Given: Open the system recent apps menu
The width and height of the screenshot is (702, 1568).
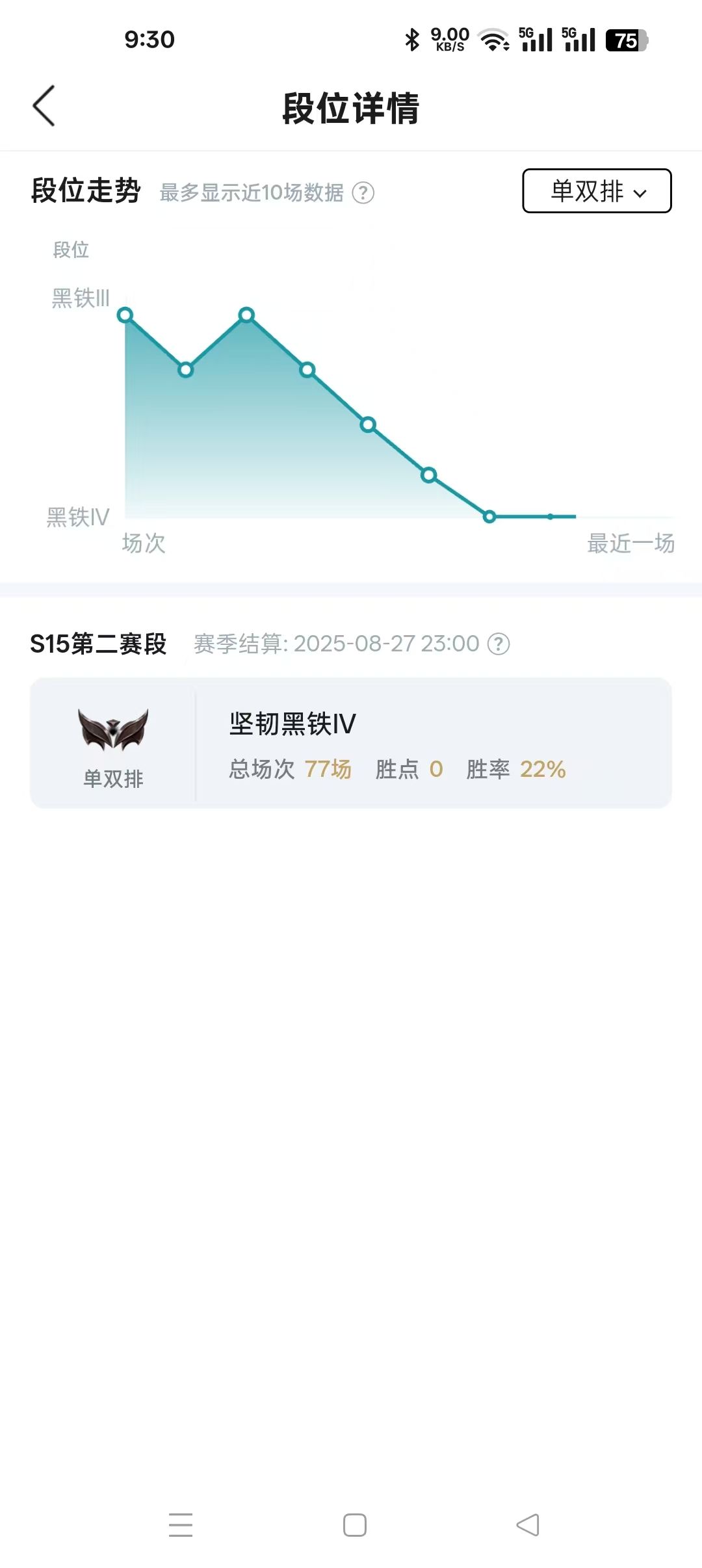Looking at the screenshot, I should 181,1525.
